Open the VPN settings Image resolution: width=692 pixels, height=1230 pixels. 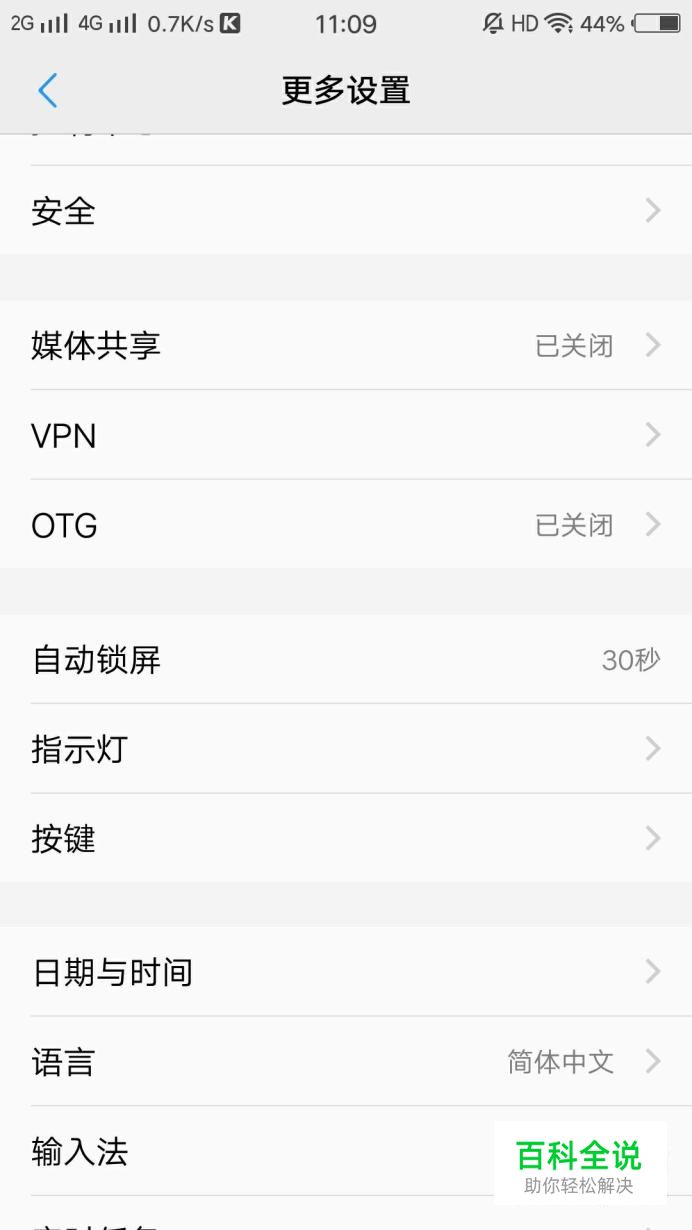(346, 435)
